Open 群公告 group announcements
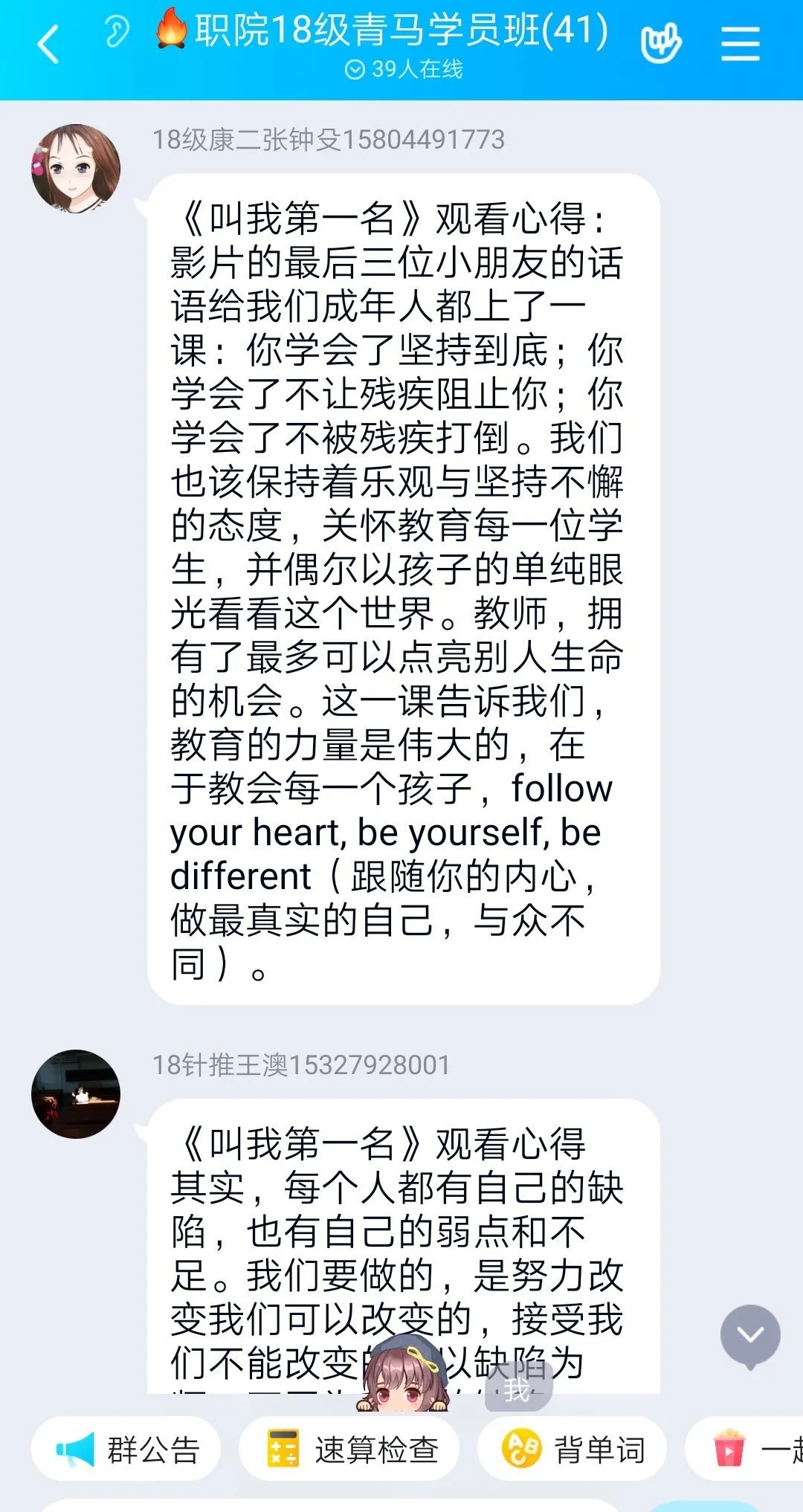803x1512 pixels. [126, 1449]
